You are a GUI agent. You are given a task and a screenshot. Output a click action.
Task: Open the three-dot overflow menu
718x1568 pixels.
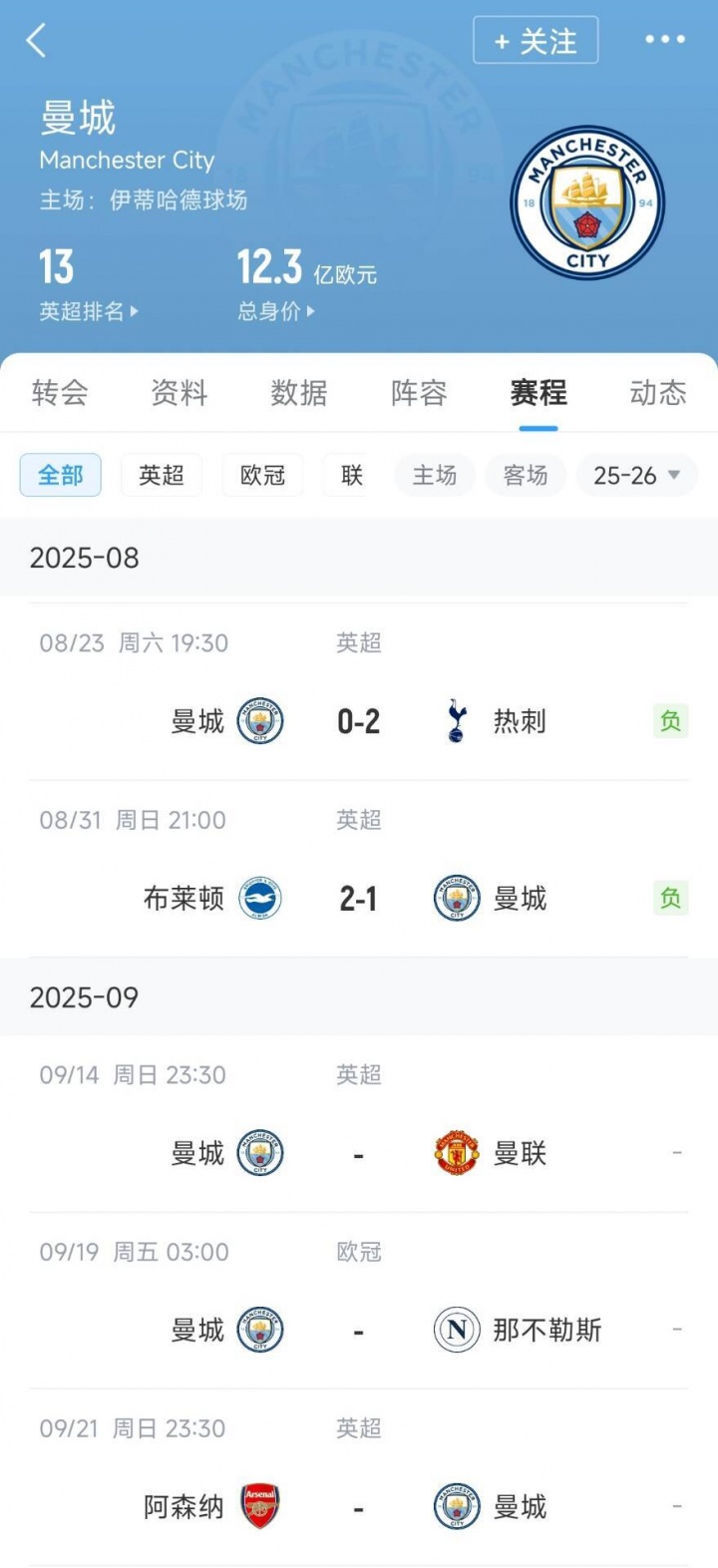click(x=664, y=40)
